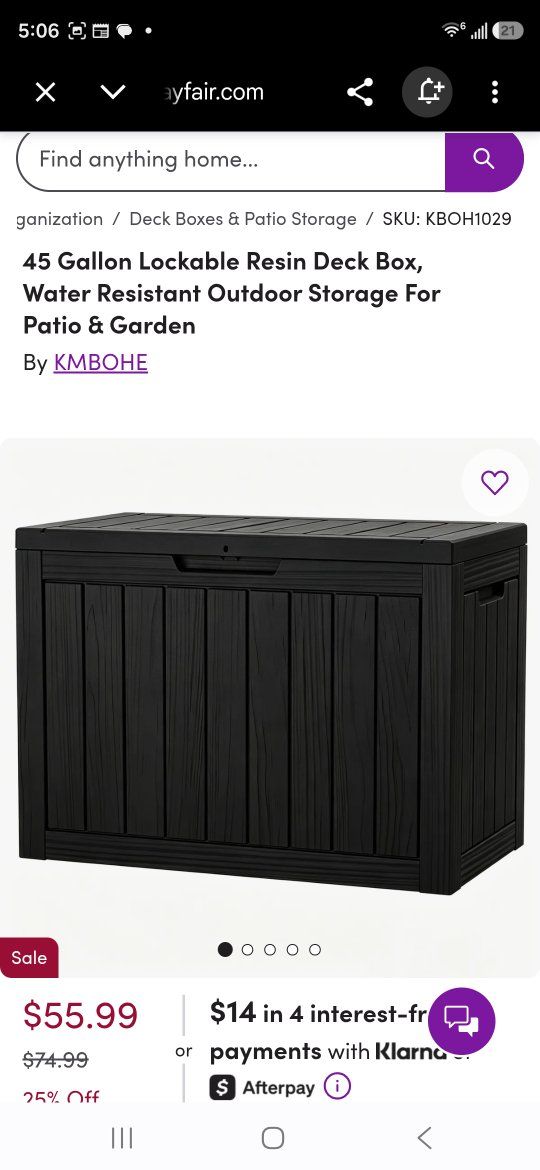Share this Wayfair page
Screen dimensions: 540x1170
(360, 93)
